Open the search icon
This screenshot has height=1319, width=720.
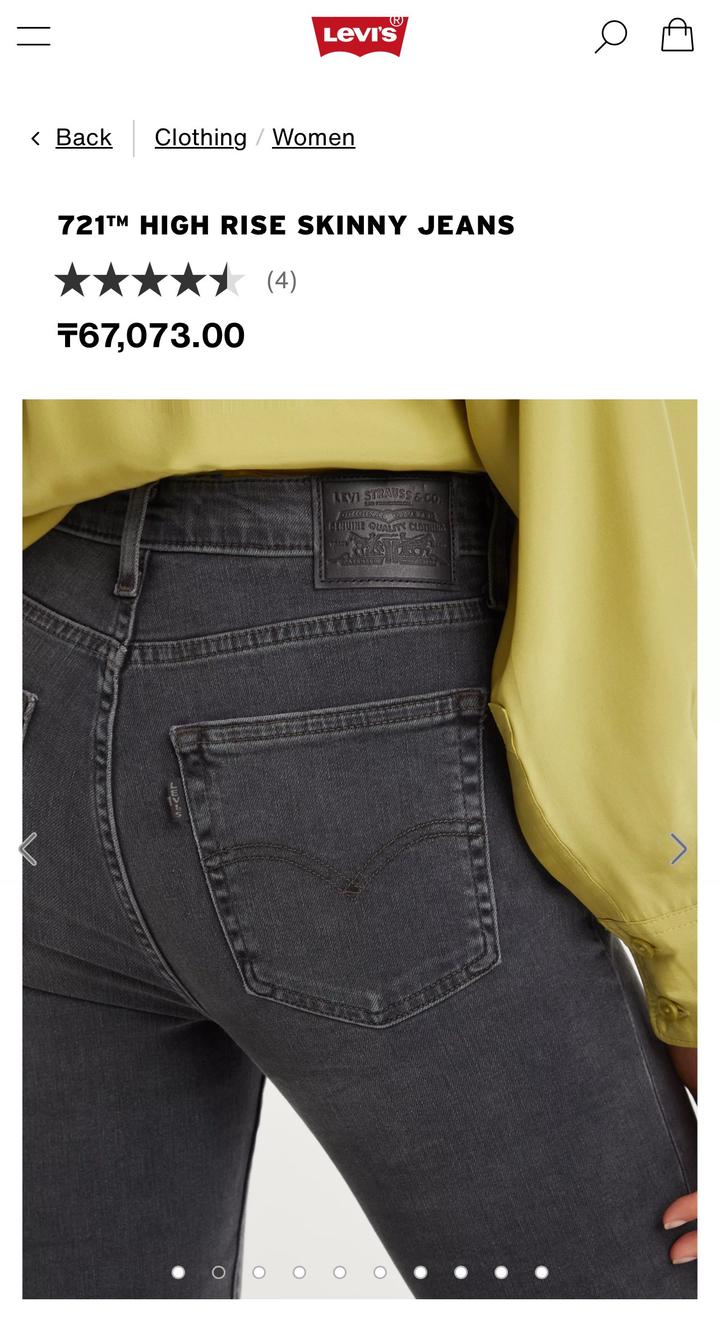tap(610, 36)
